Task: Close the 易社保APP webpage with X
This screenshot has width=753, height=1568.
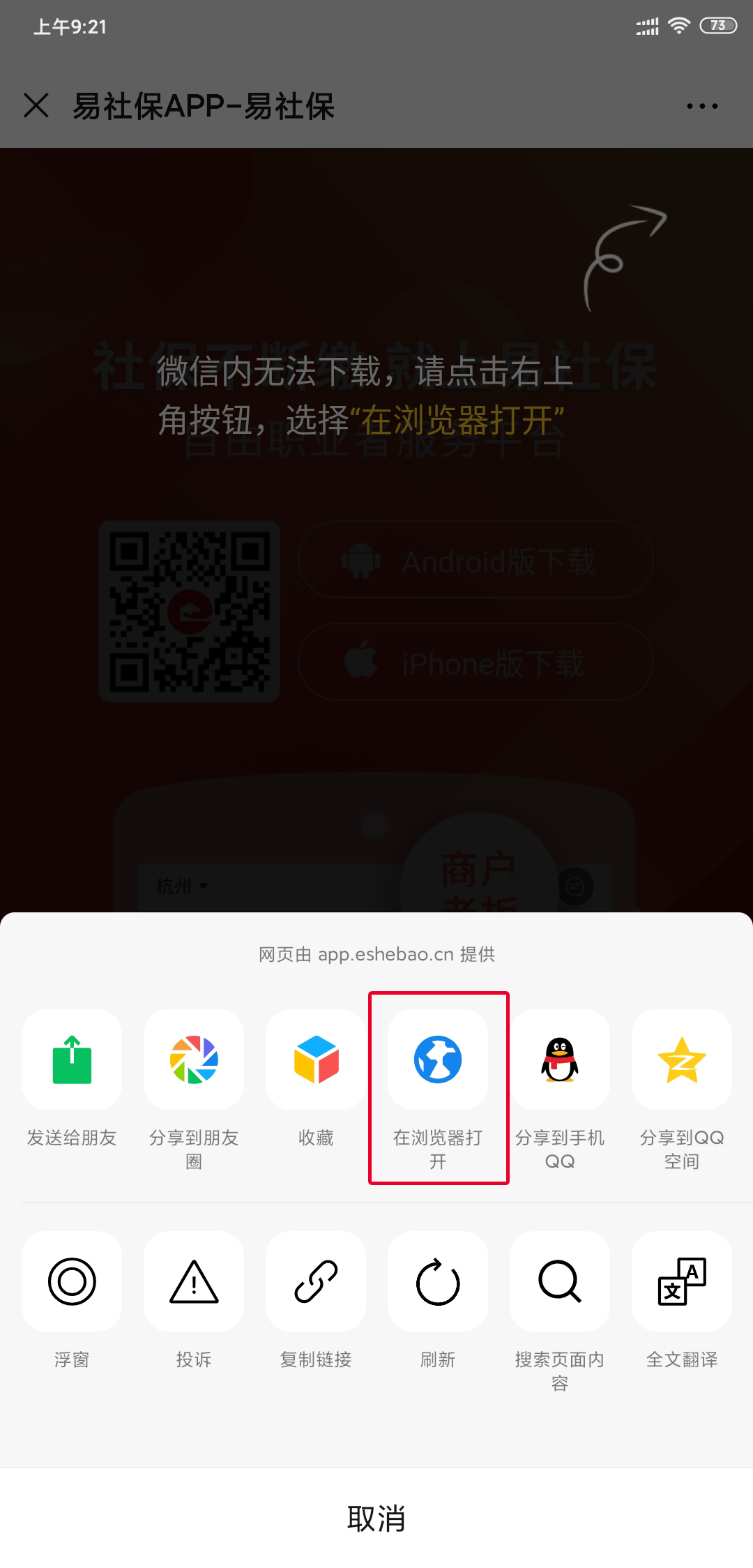Action: [x=36, y=106]
